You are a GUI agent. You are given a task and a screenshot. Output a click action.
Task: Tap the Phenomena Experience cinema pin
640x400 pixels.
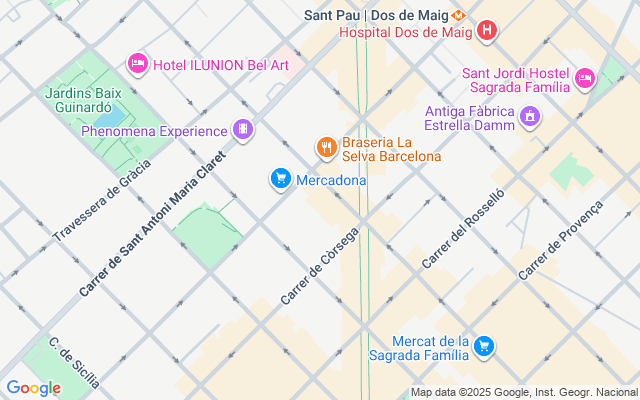(x=242, y=130)
